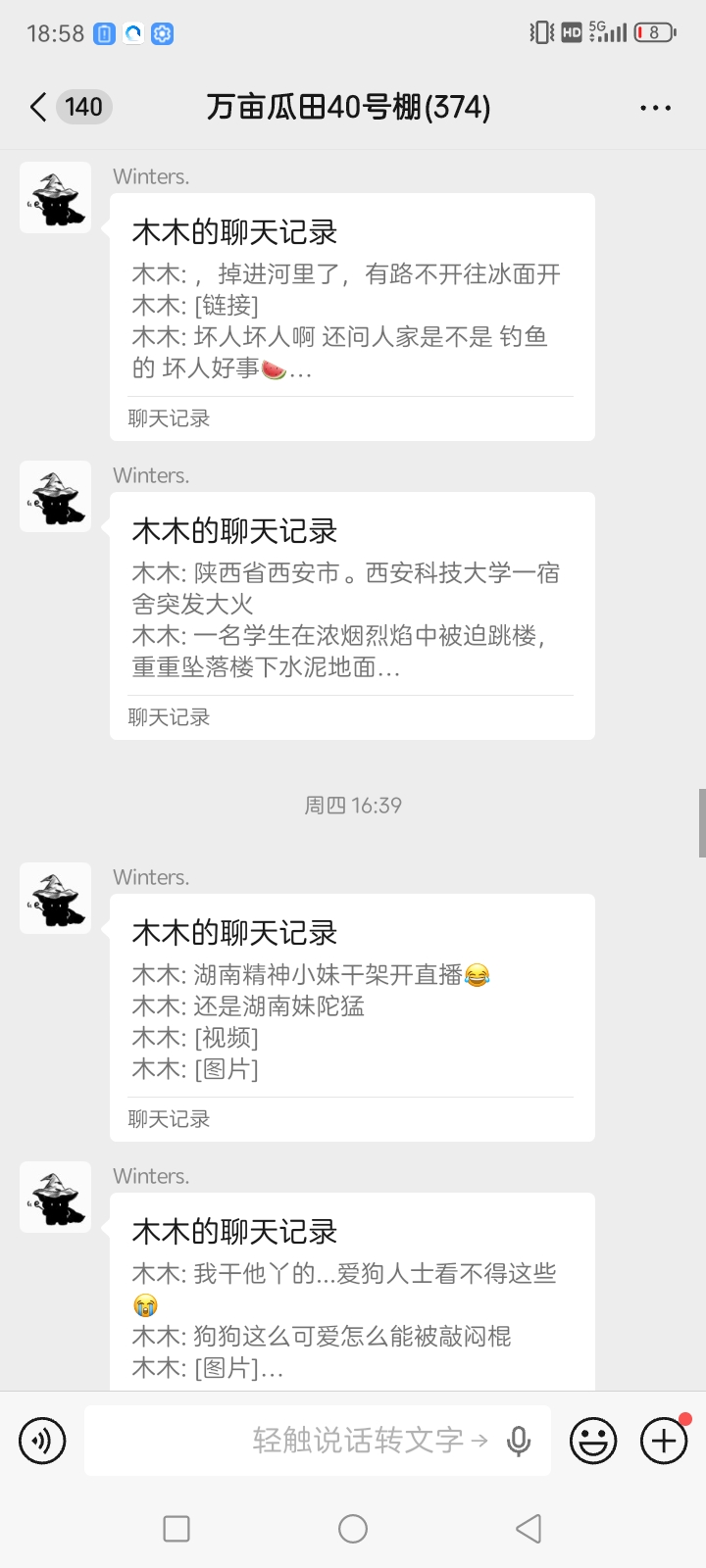Tap the group title 万亩瓜田40号棚
This screenshot has width=706, height=1568.
tap(348, 107)
